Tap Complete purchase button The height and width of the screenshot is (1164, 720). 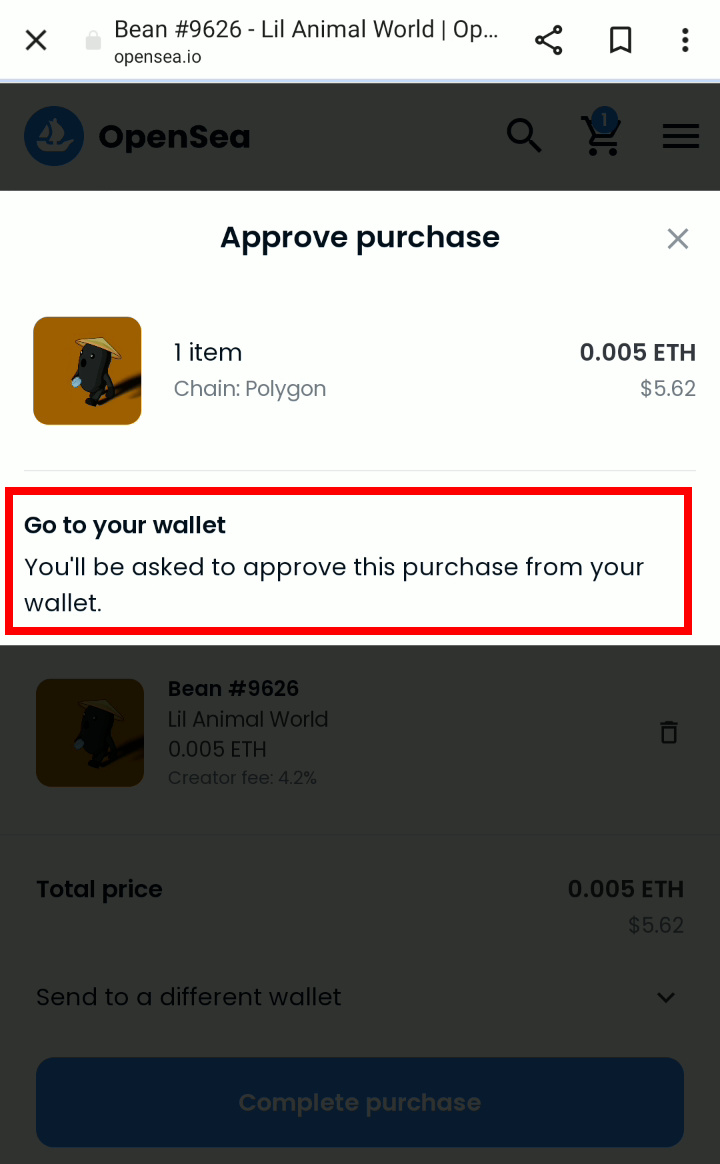click(x=360, y=1102)
